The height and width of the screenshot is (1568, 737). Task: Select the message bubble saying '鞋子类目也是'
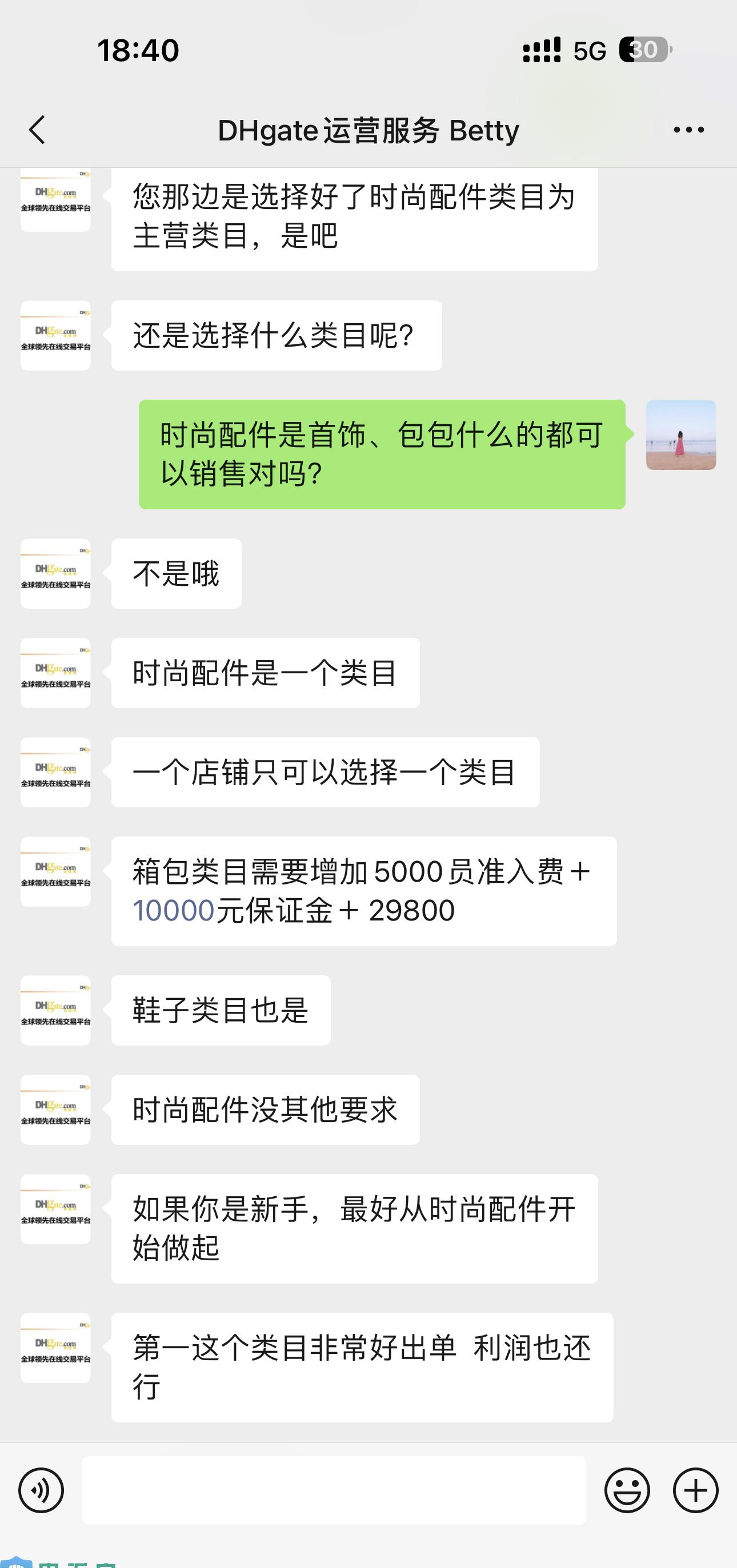[221, 1010]
